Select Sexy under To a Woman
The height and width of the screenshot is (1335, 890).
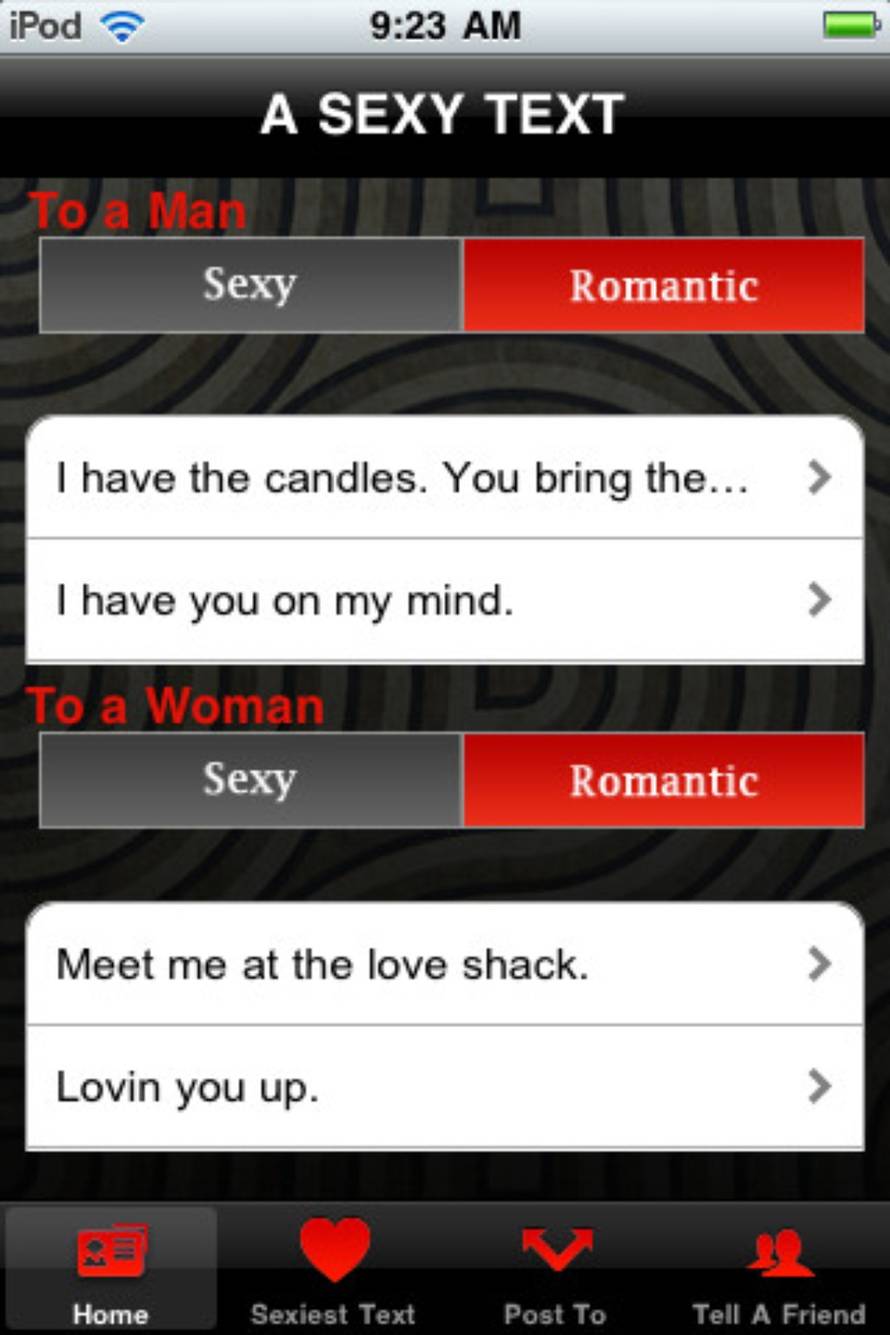pos(250,780)
